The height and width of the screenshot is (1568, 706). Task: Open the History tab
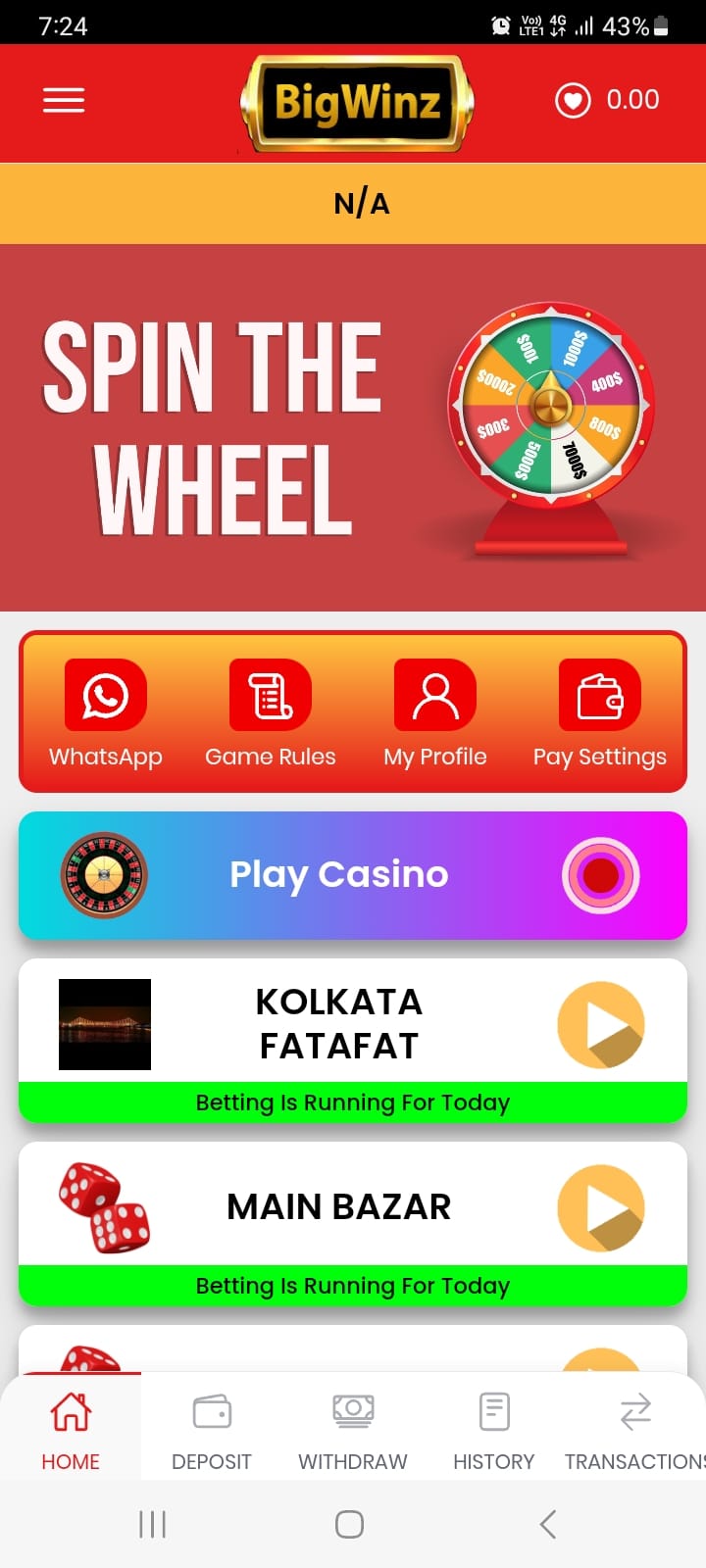point(493,1431)
